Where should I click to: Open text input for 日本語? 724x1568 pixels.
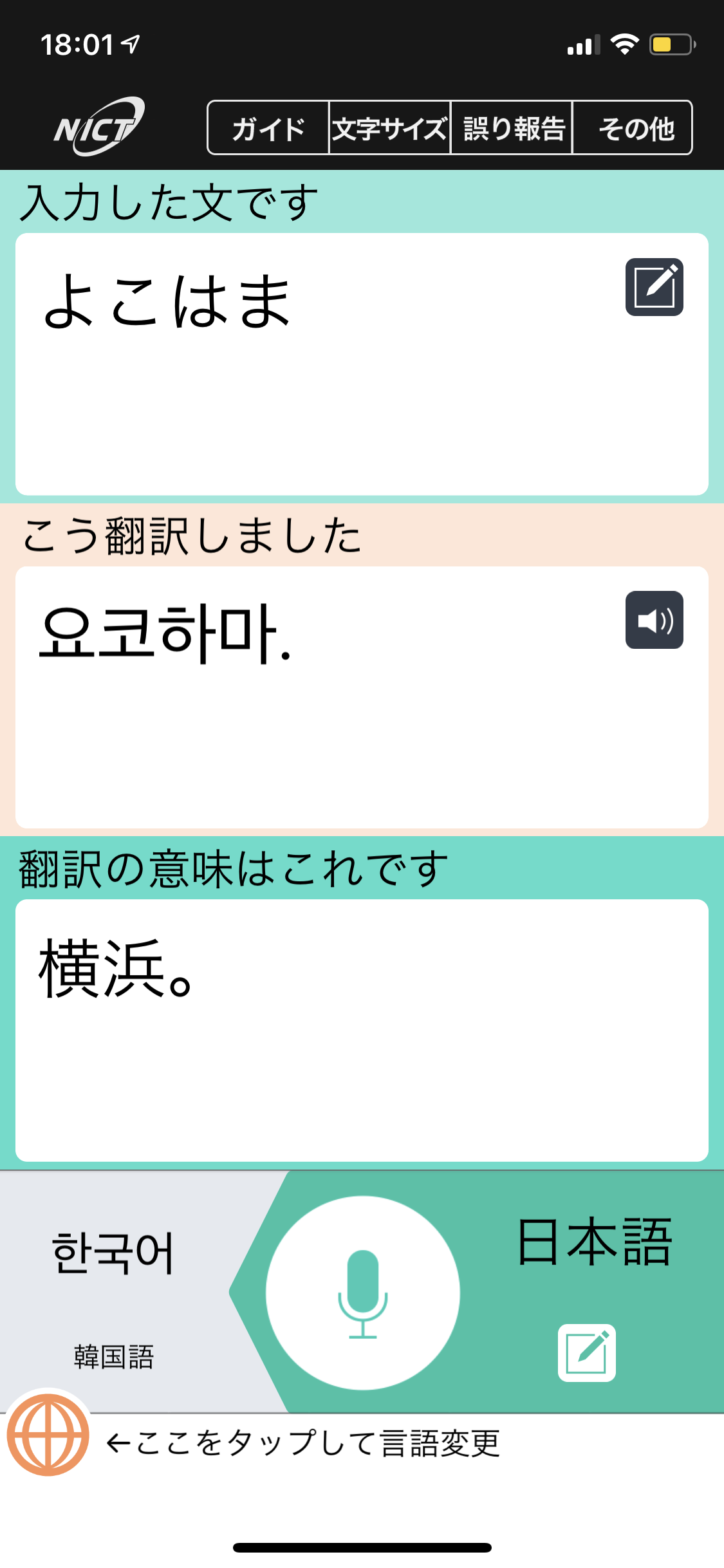586,1352
